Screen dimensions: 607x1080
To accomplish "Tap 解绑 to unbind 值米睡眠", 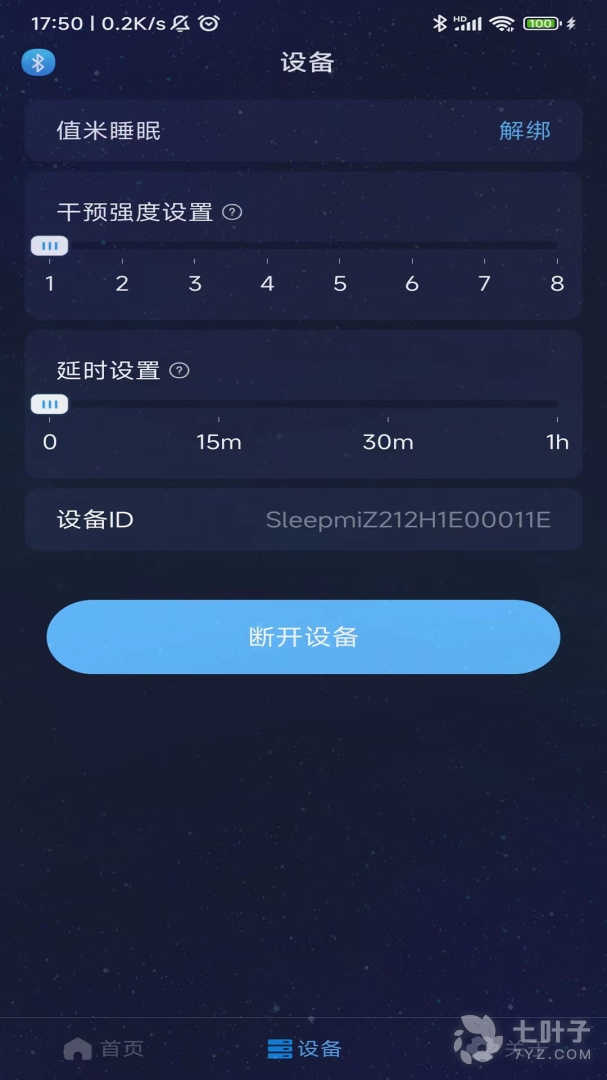I will [x=524, y=130].
